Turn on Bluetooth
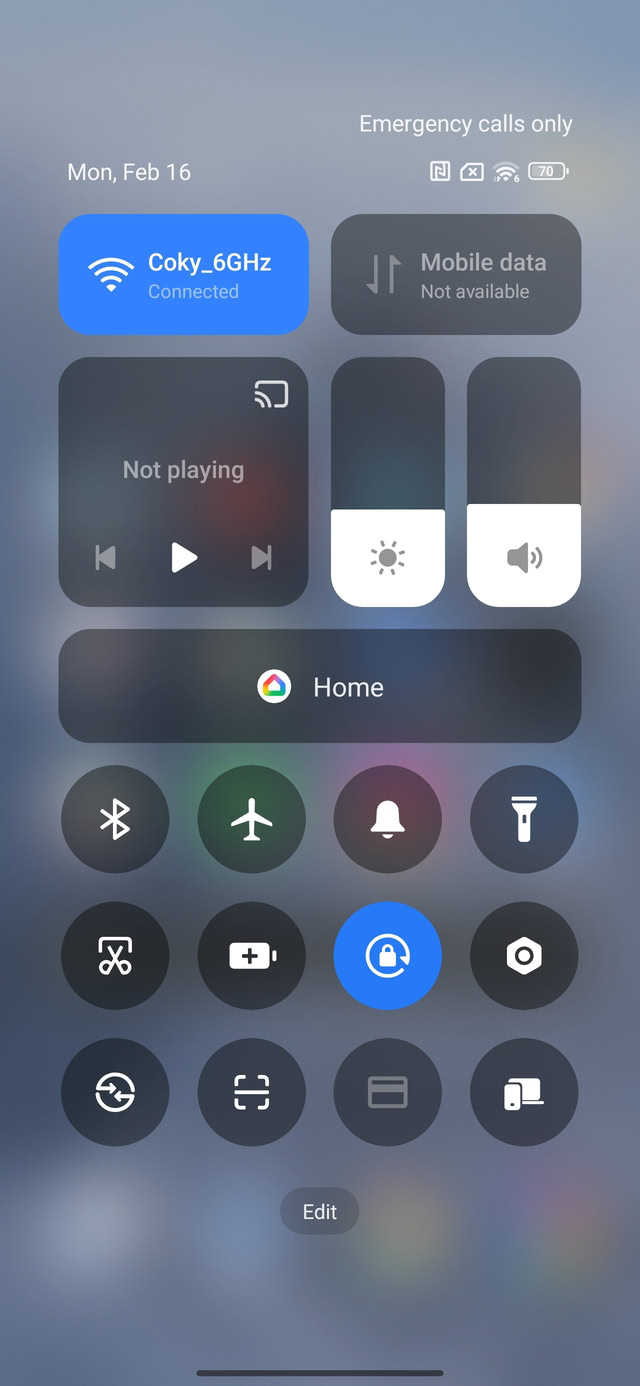 [115, 820]
